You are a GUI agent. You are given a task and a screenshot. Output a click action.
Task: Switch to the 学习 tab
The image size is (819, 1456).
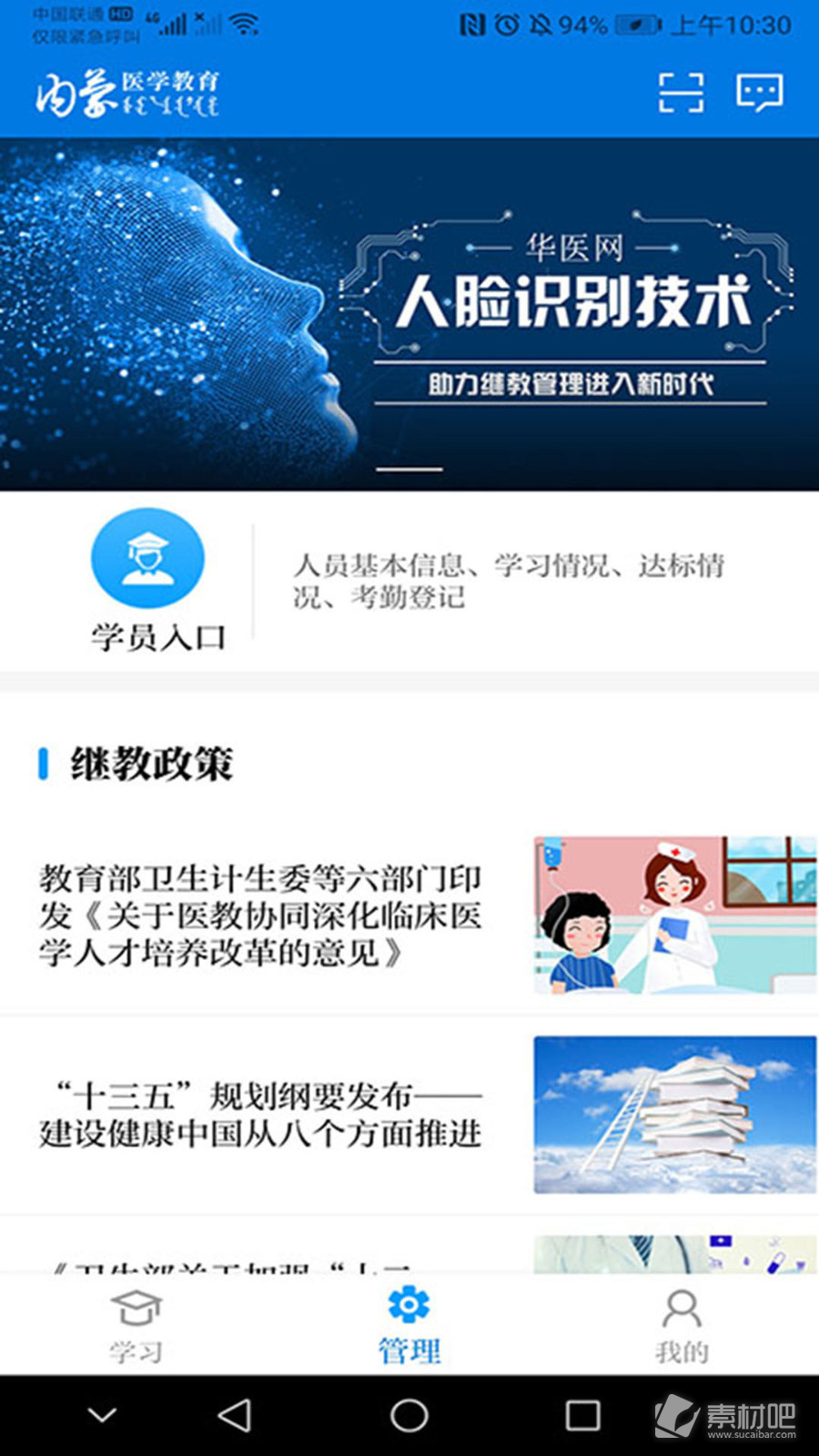[x=136, y=1325]
